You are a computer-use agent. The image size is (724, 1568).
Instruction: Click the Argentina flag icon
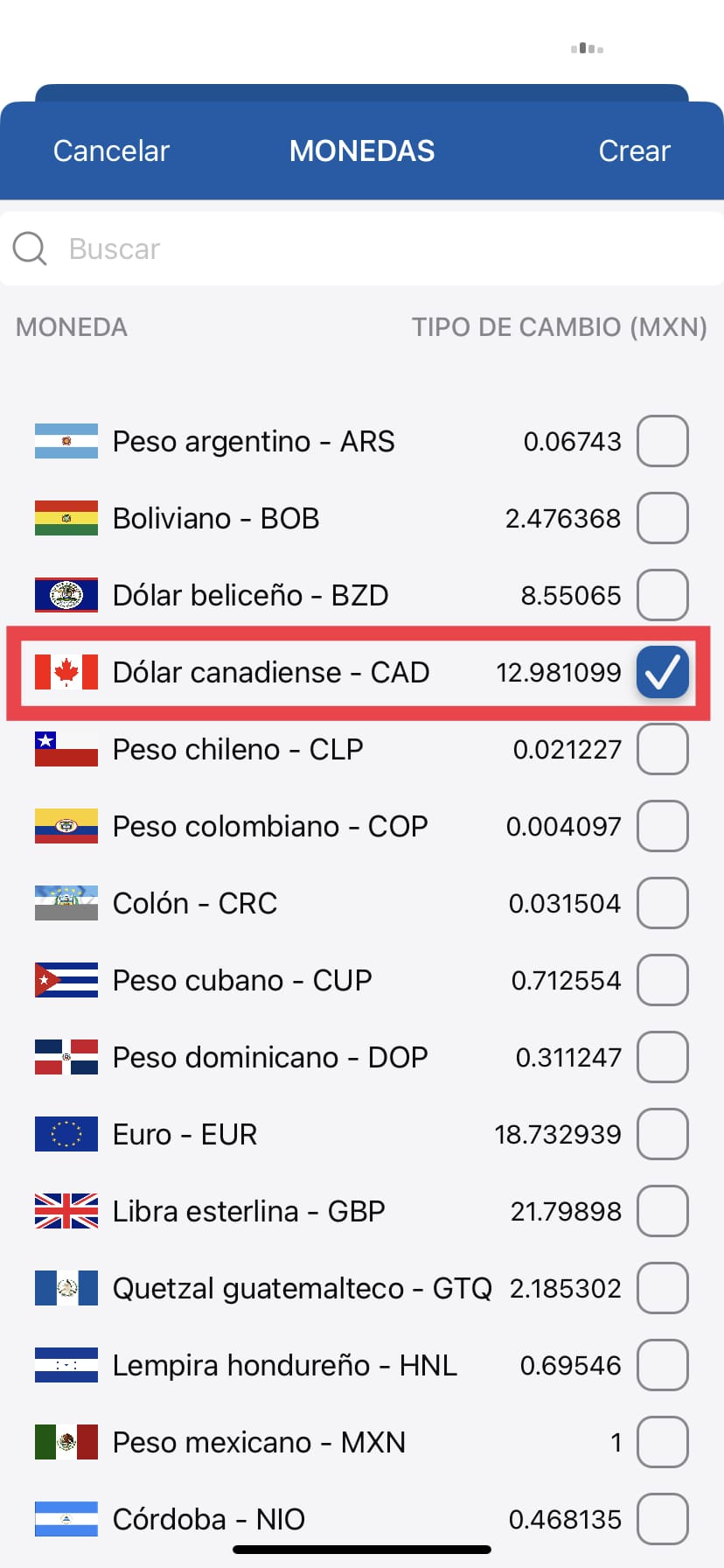[x=65, y=441]
